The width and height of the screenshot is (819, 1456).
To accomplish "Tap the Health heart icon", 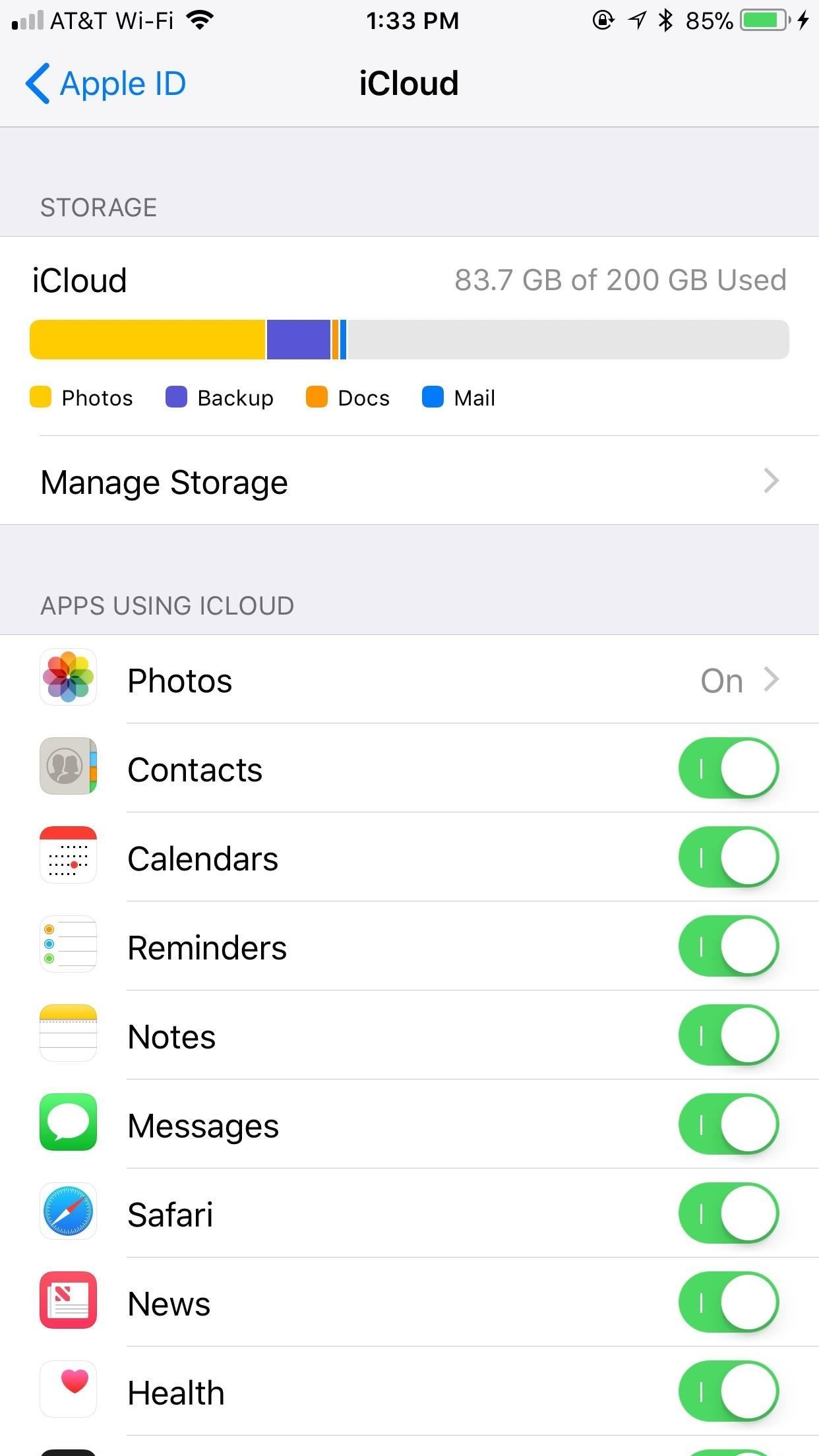I will point(68,1391).
